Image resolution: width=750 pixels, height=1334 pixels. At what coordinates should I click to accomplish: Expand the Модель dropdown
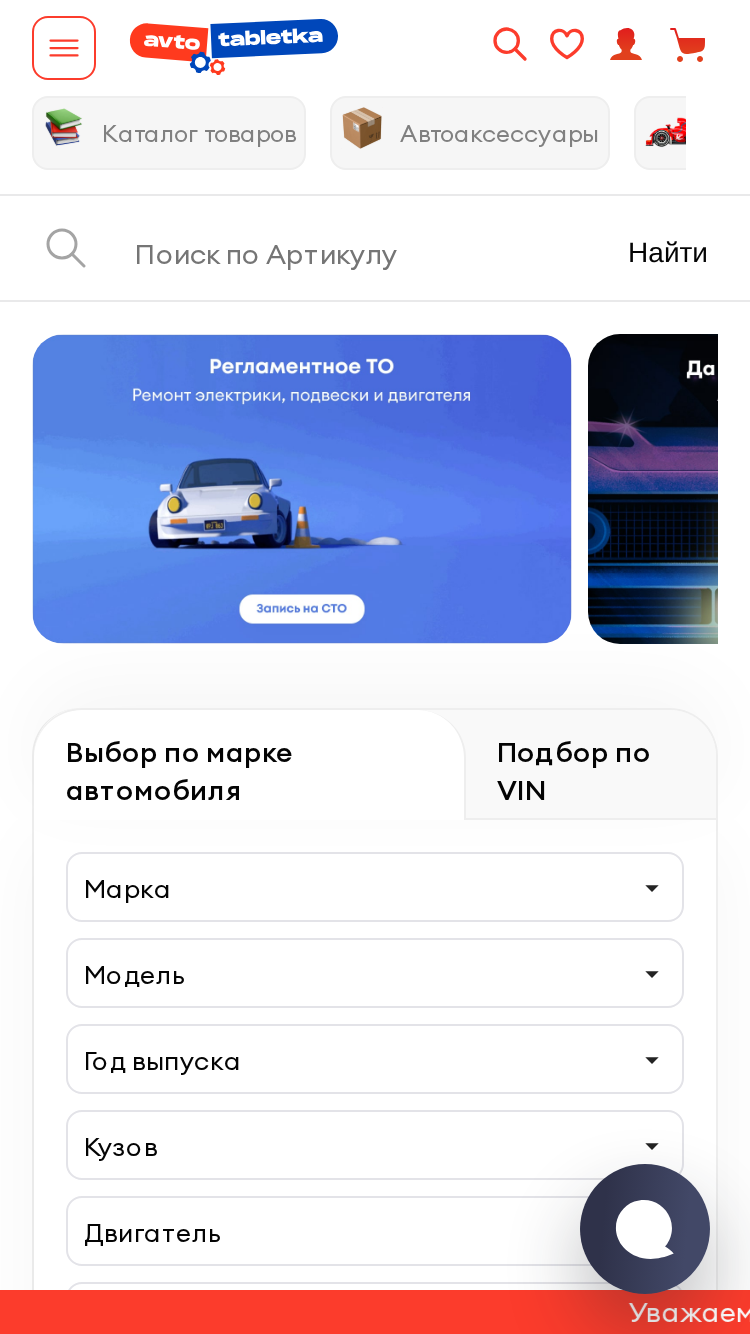pyautogui.click(x=375, y=973)
